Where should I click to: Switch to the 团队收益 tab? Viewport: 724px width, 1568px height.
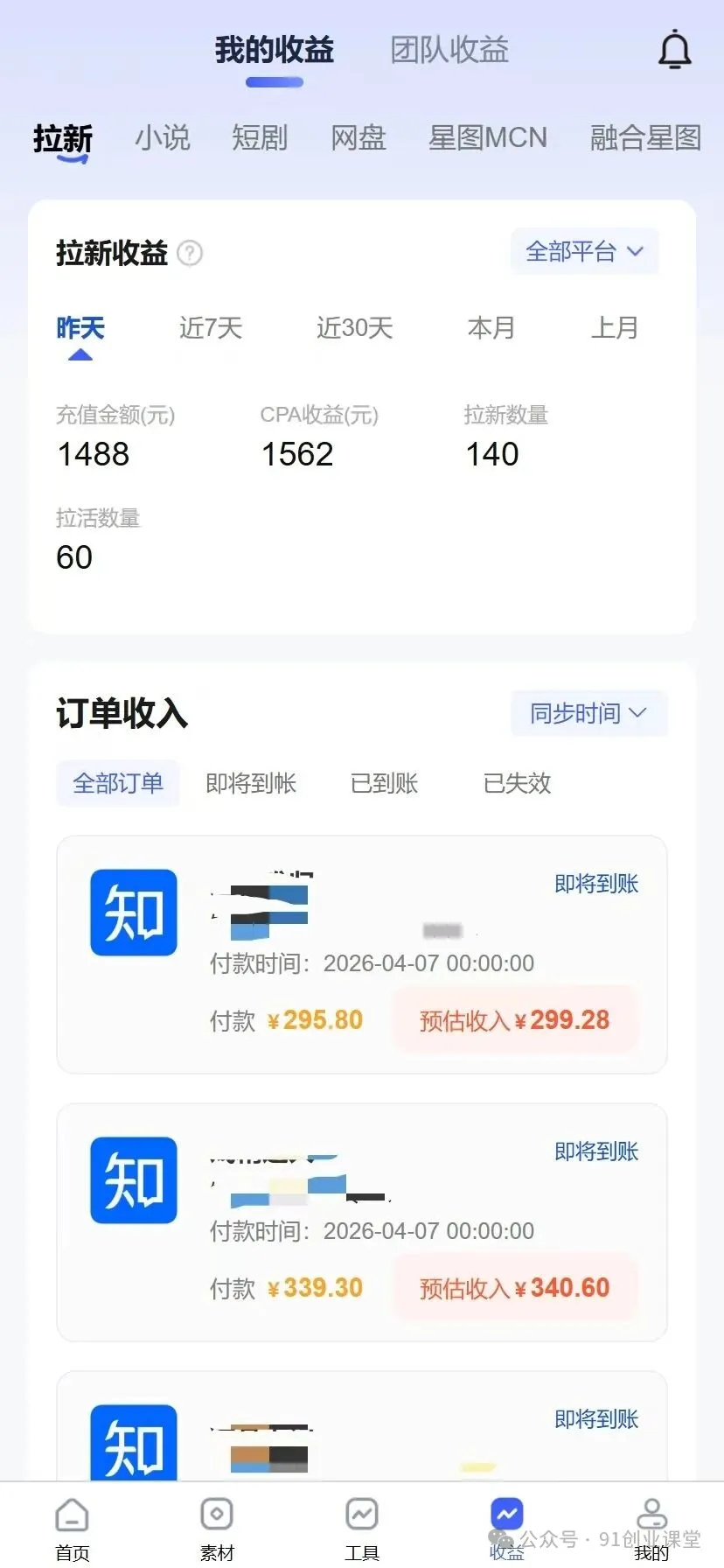click(449, 50)
